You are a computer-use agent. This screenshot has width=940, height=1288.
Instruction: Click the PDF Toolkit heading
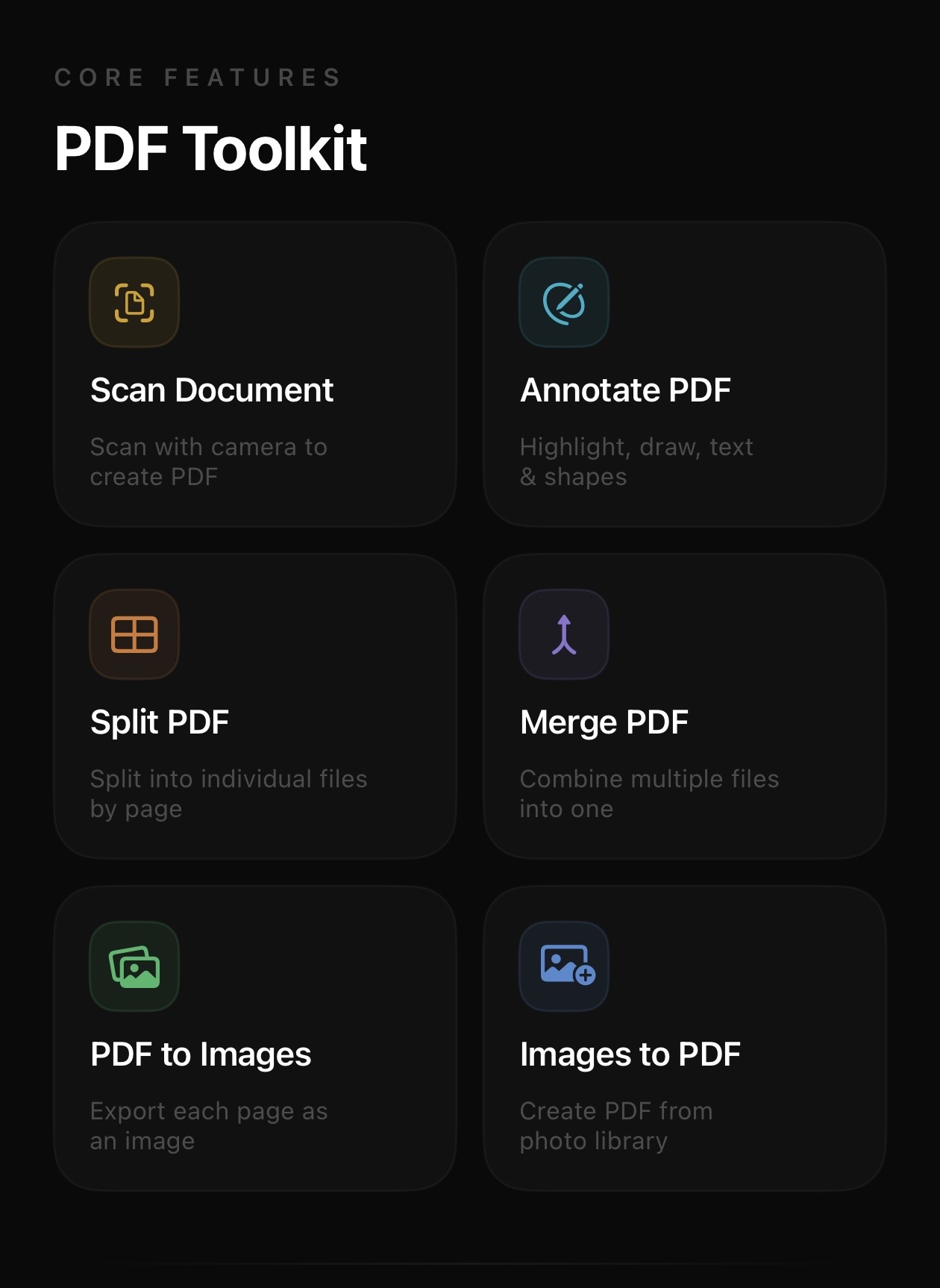pos(212,148)
